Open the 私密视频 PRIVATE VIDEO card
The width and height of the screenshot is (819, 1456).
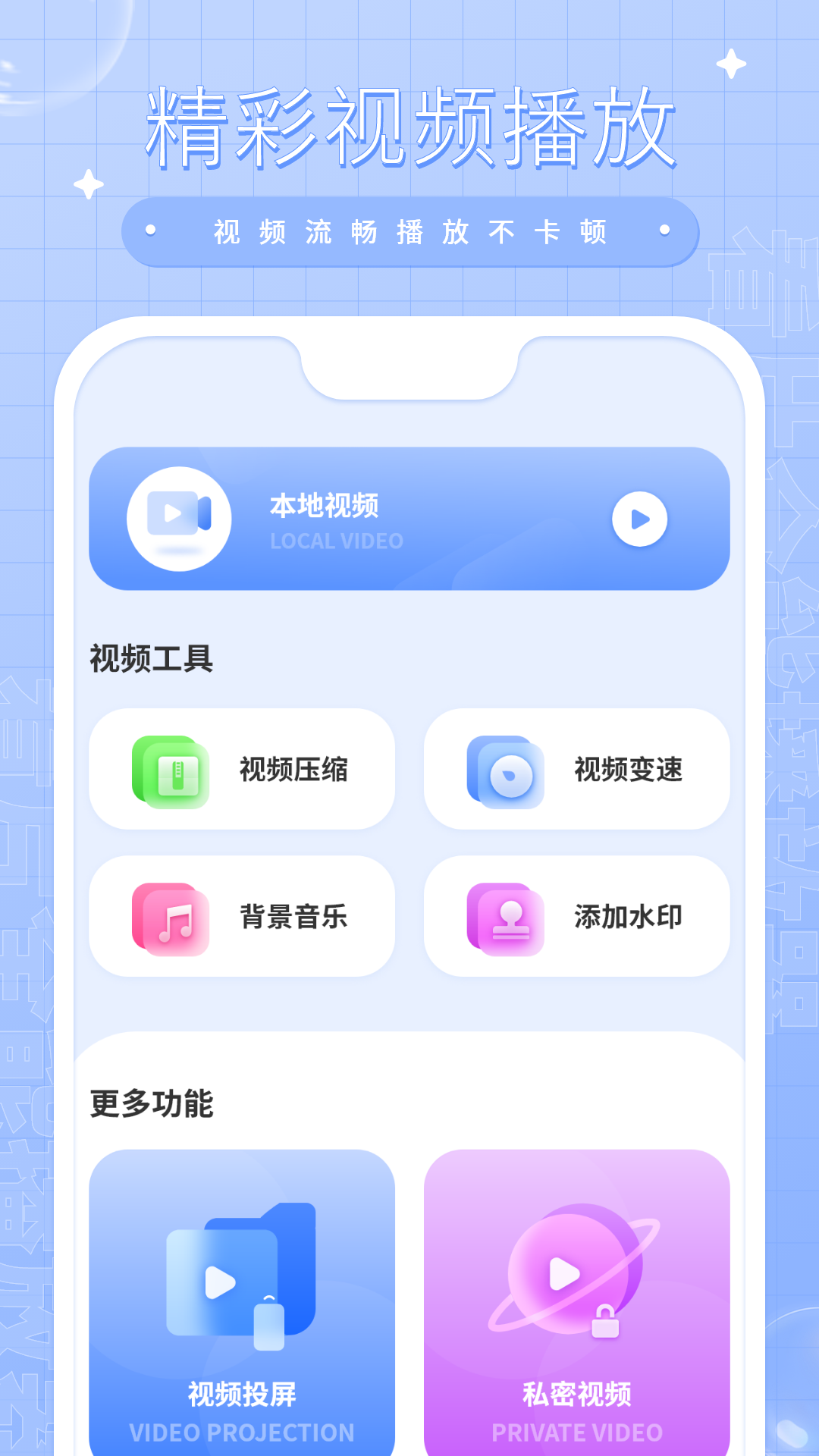[576, 1304]
